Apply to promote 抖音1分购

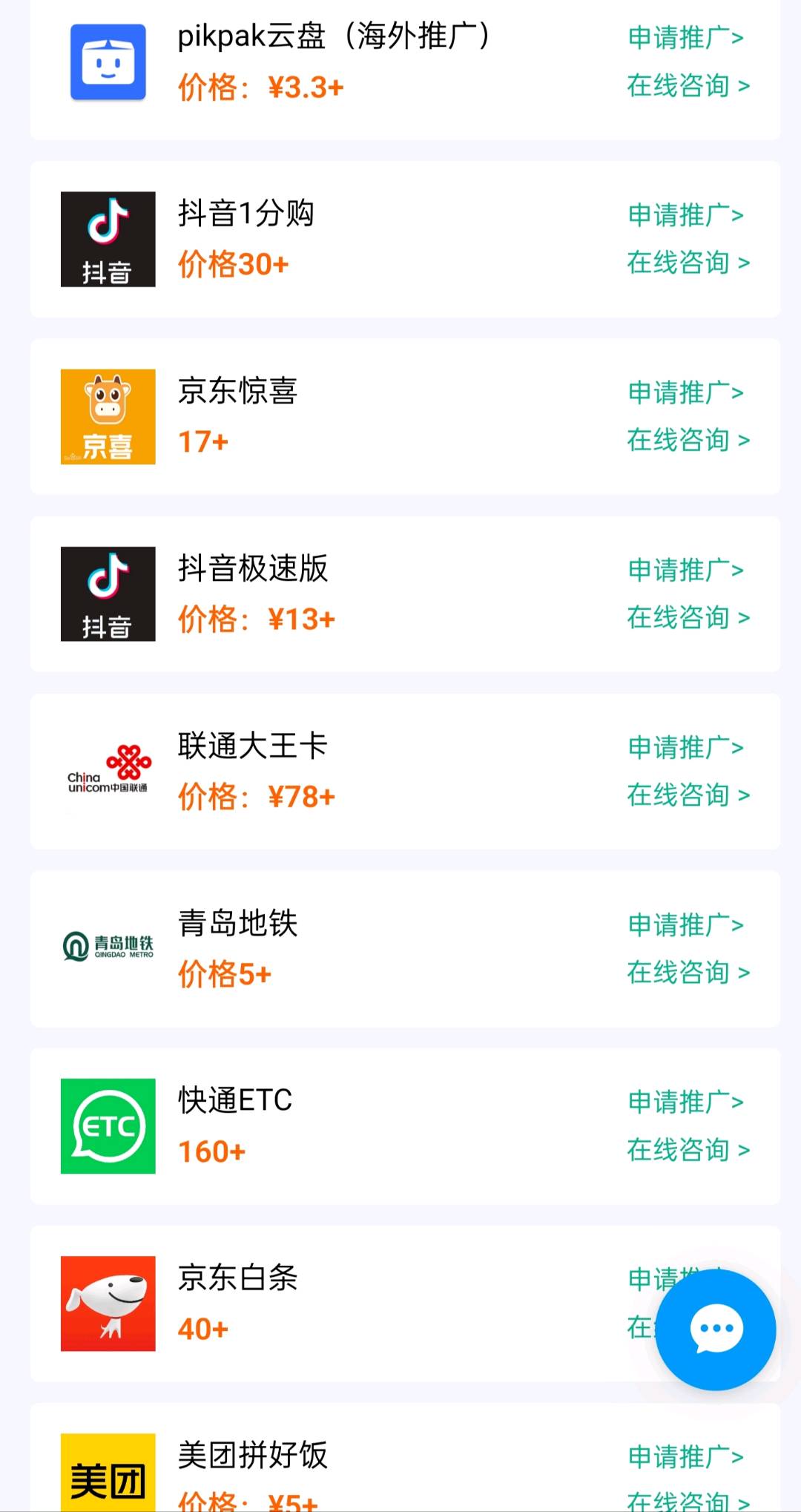tap(686, 214)
